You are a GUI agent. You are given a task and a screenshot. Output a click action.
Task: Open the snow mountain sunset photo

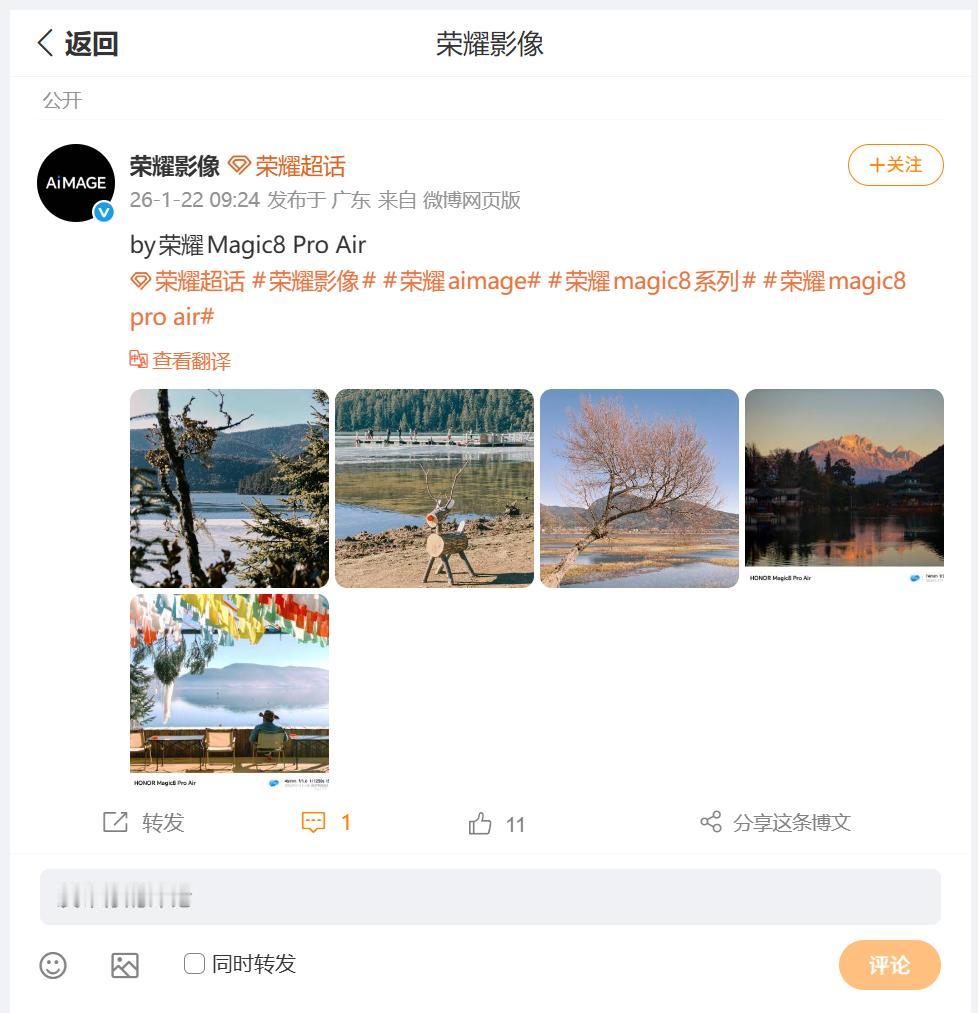[x=843, y=488]
